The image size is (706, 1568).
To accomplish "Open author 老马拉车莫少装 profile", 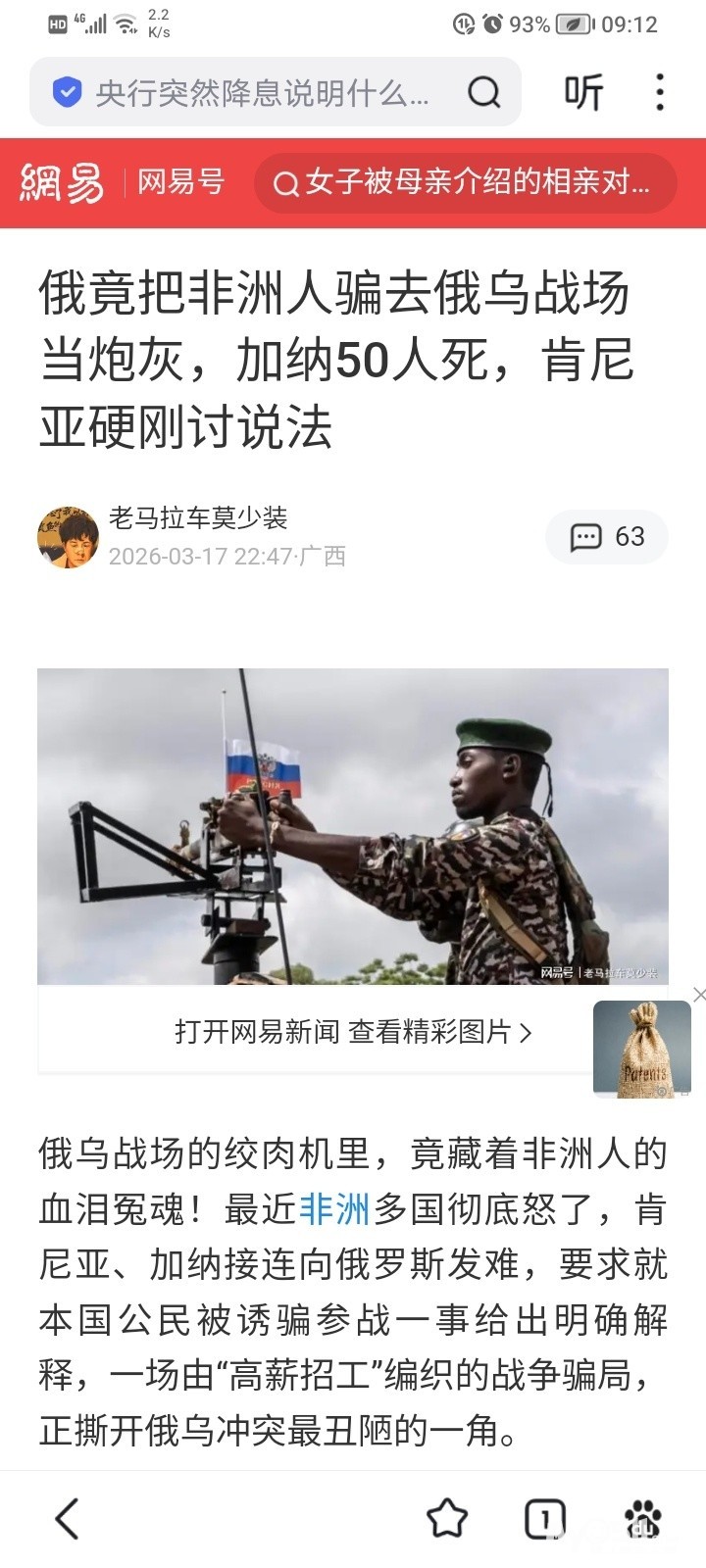I will [197, 517].
